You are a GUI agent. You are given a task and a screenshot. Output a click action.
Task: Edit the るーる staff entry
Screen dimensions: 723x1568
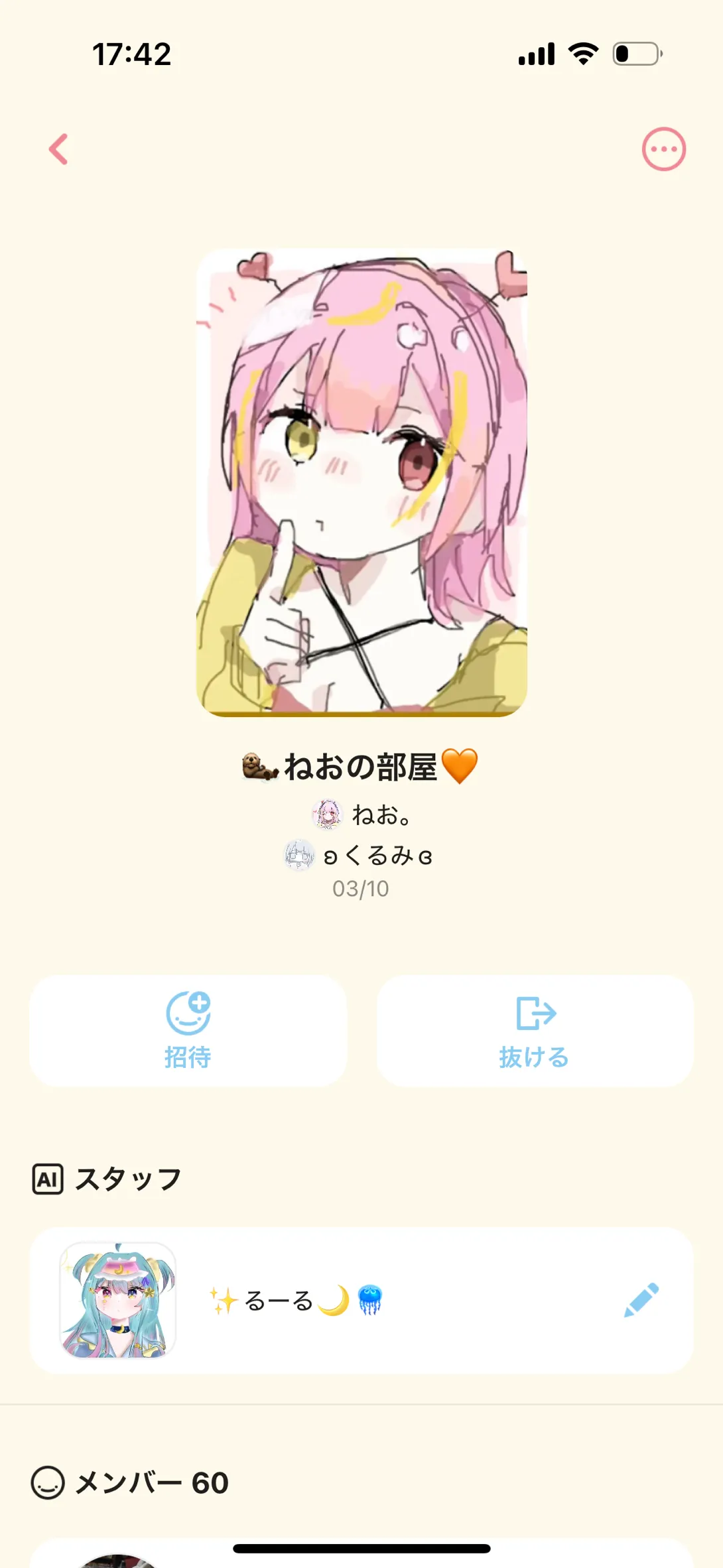(641, 1300)
